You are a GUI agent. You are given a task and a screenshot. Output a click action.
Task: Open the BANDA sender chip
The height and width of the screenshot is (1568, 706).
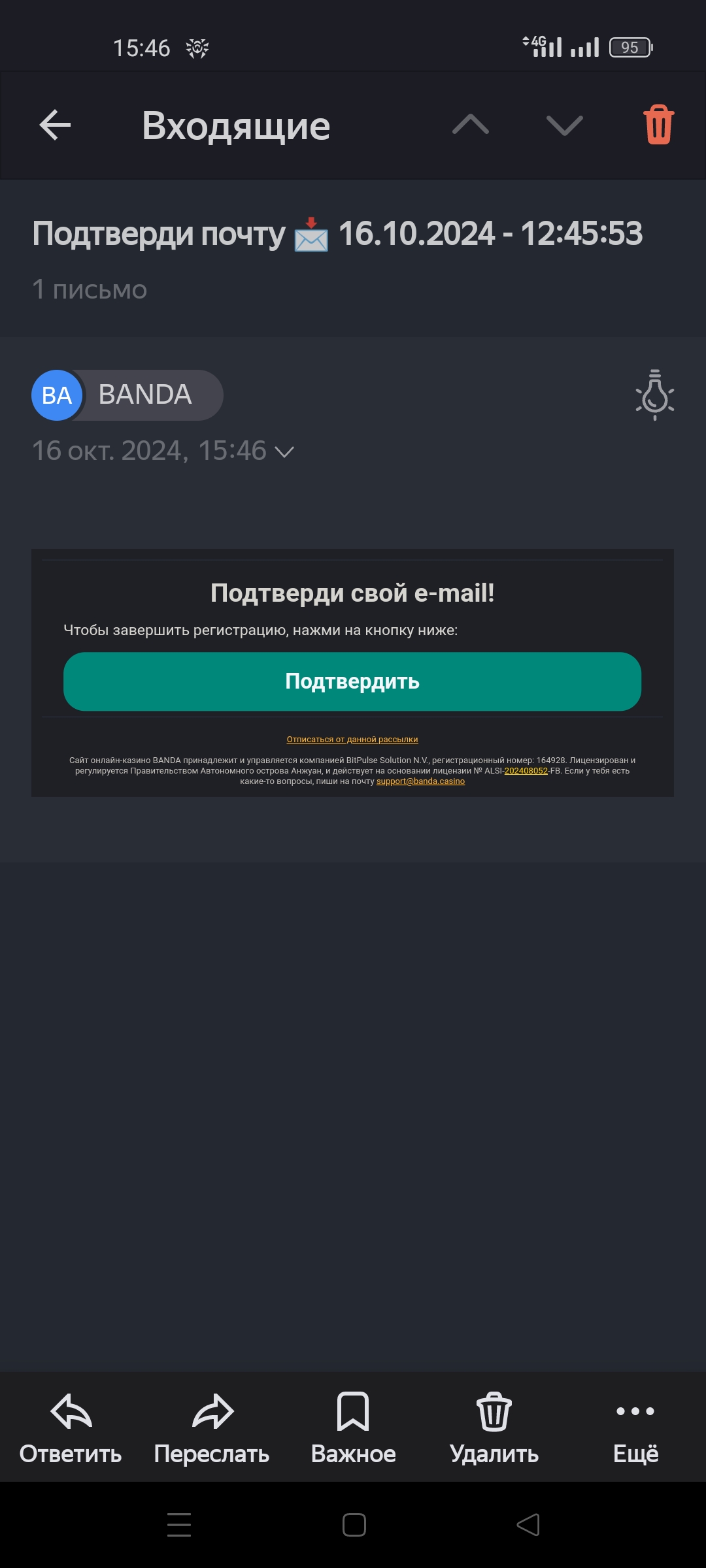(127, 395)
